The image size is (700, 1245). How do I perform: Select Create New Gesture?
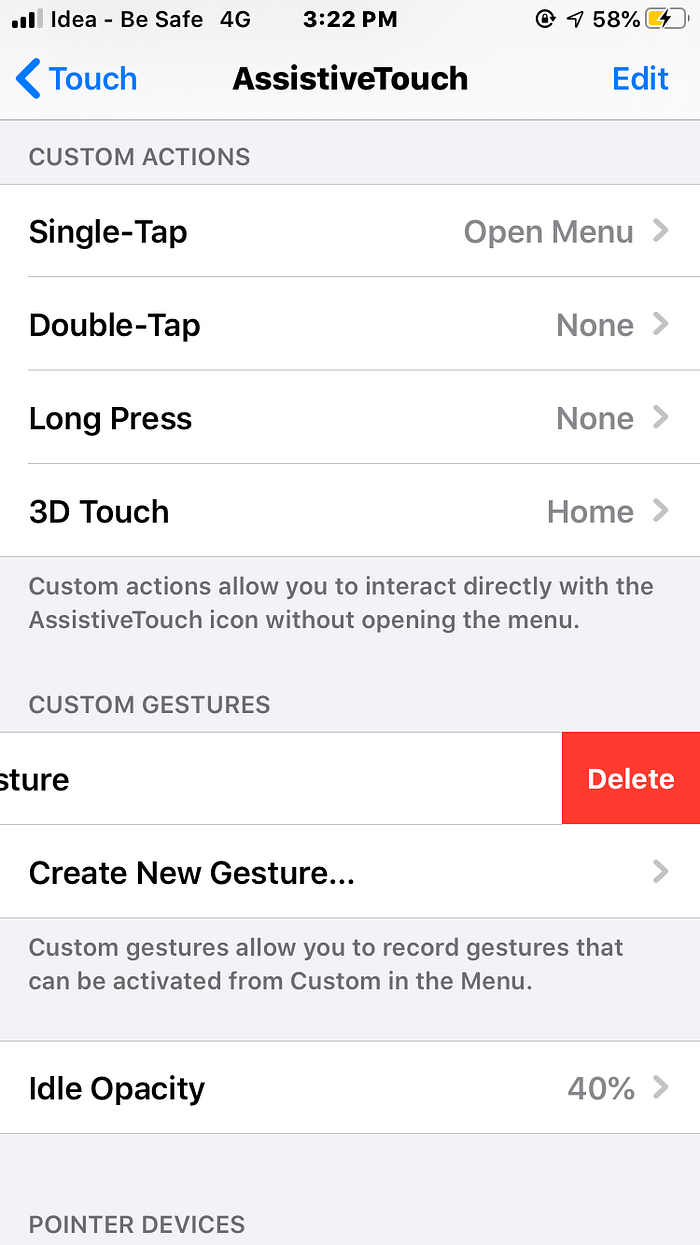click(x=350, y=873)
